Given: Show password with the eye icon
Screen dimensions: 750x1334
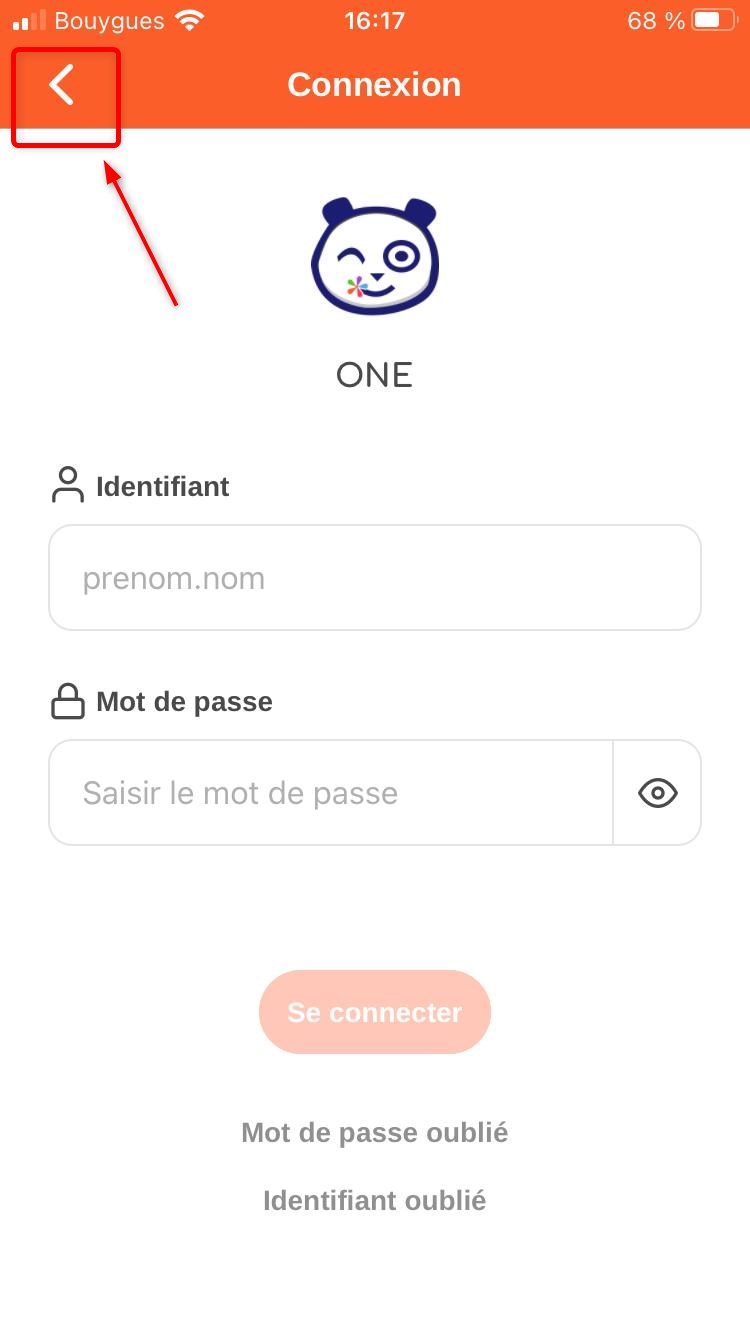Looking at the screenshot, I should pos(657,793).
